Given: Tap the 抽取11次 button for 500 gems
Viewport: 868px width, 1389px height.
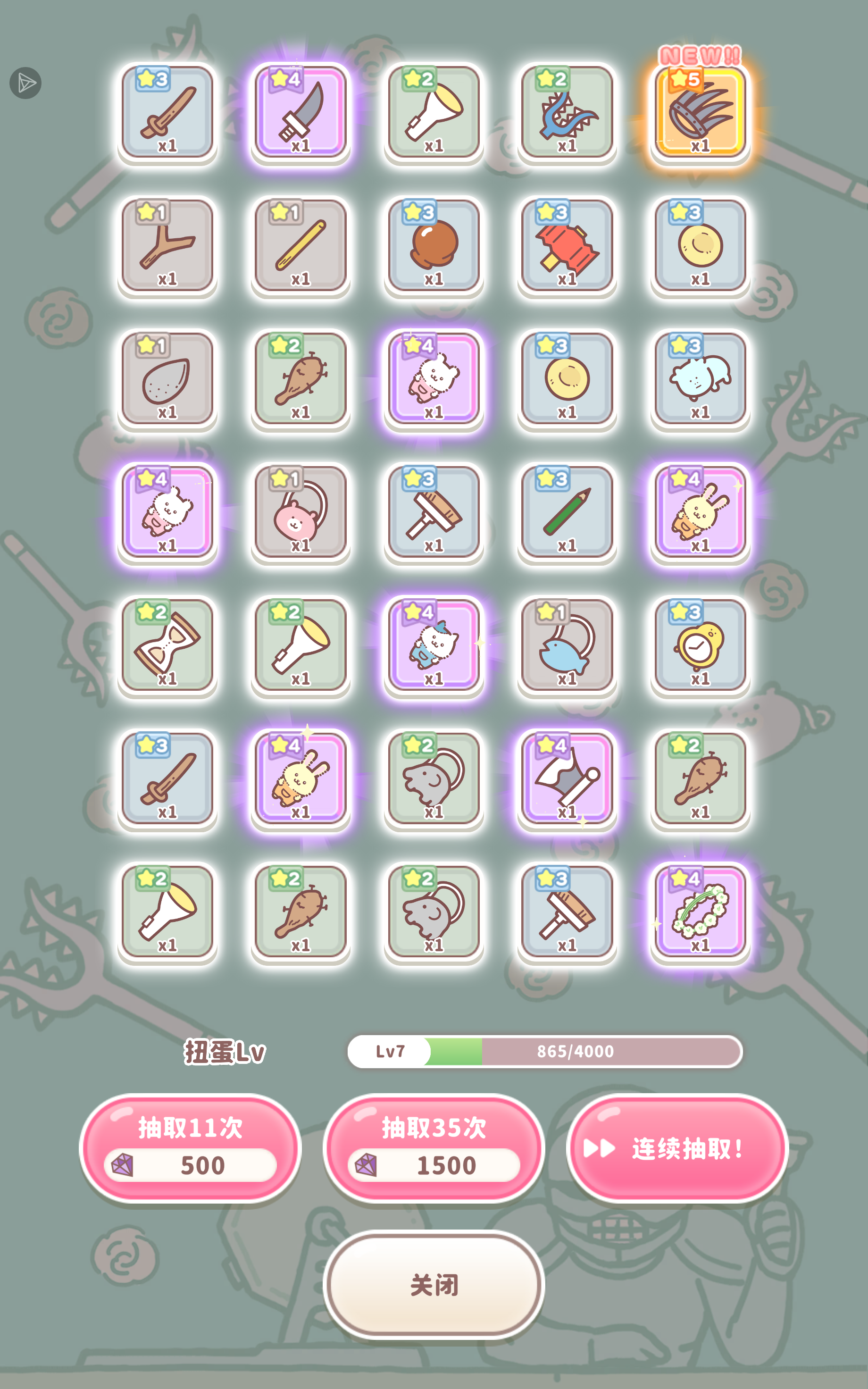Looking at the screenshot, I should [x=190, y=1148].
